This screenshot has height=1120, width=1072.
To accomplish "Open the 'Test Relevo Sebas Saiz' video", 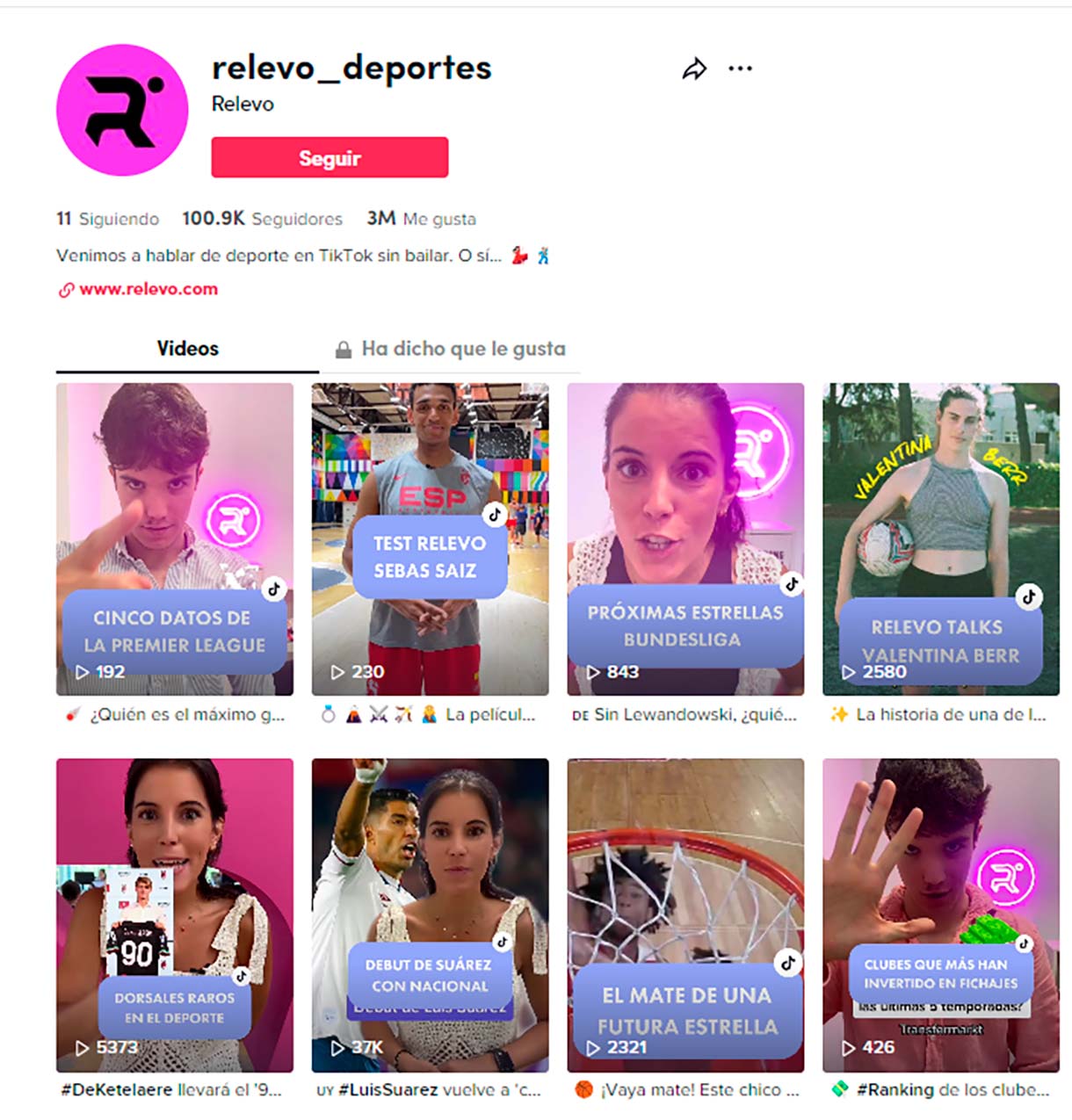I will coord(430,538).
